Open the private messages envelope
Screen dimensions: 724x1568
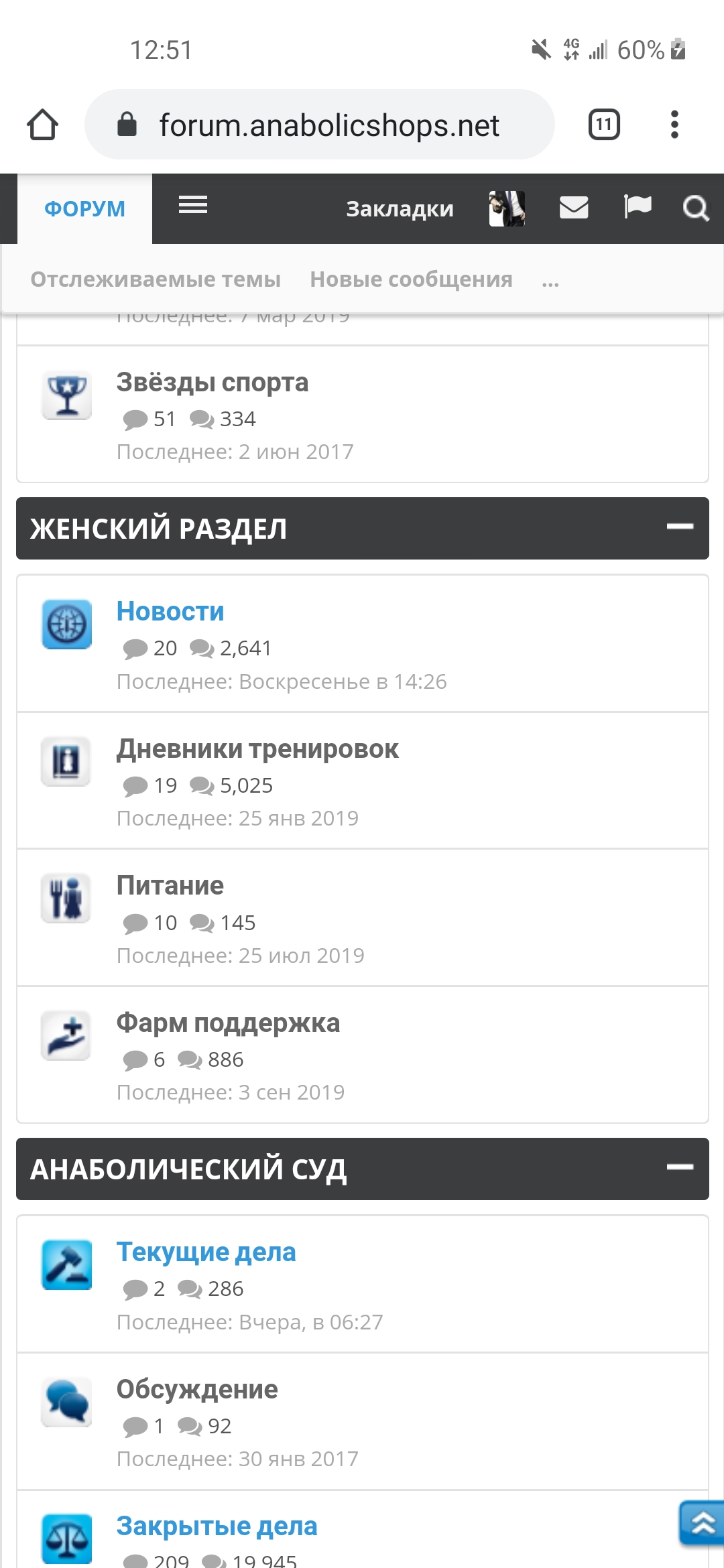pos(574,208)
